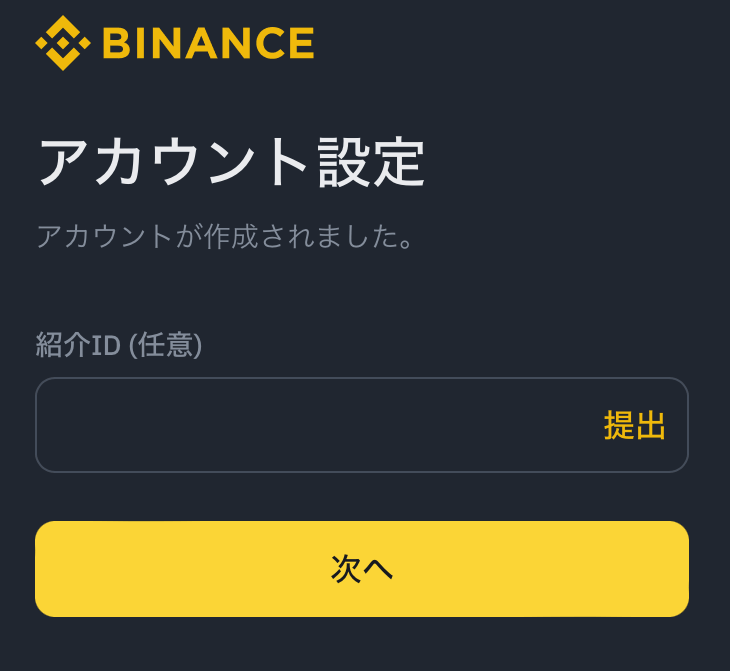Submit the referral ID with 提出
Screen dimensions: 730x671
[x=635, y=425]
